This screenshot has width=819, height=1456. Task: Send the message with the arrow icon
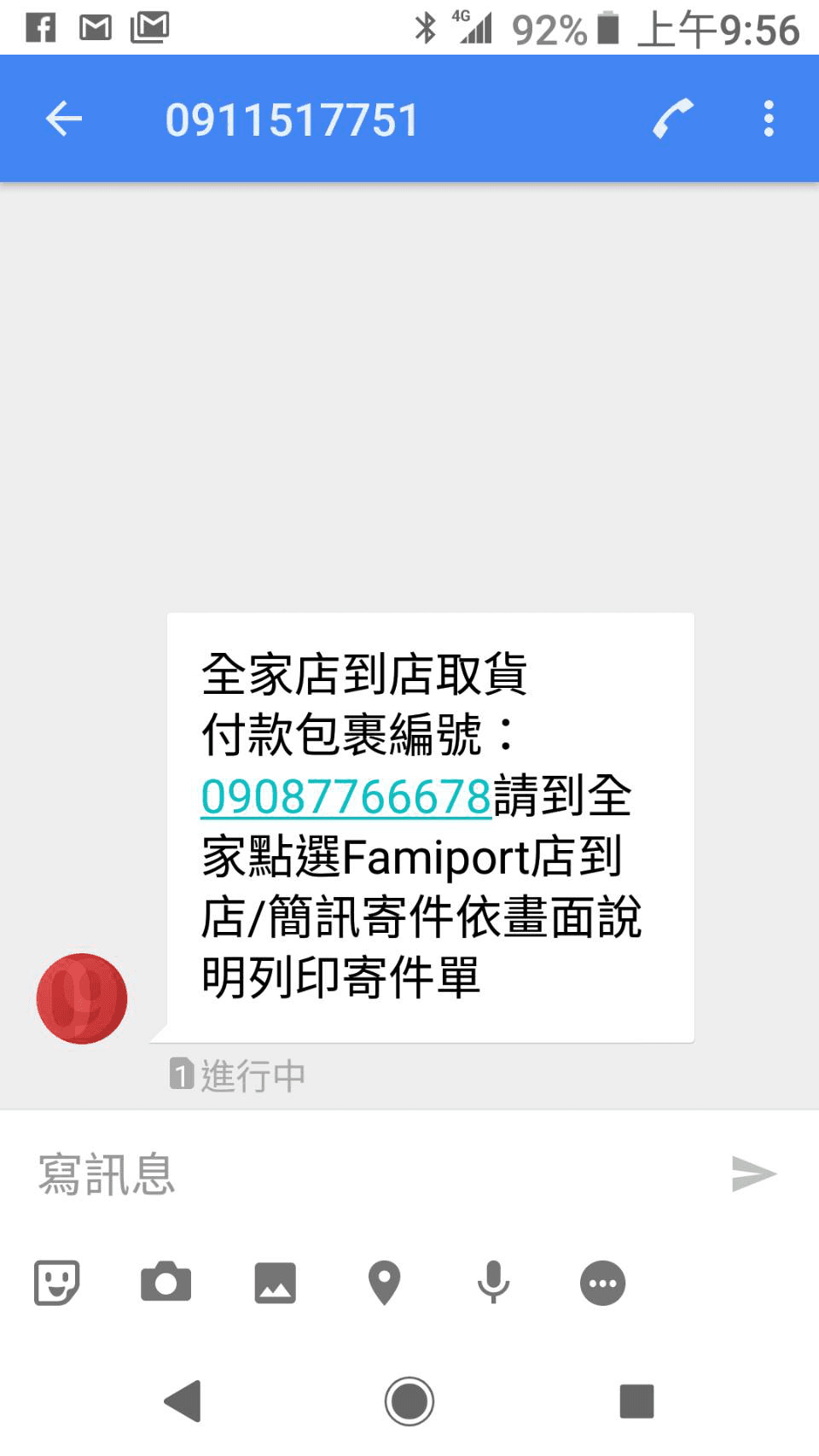pos(754,1174)
